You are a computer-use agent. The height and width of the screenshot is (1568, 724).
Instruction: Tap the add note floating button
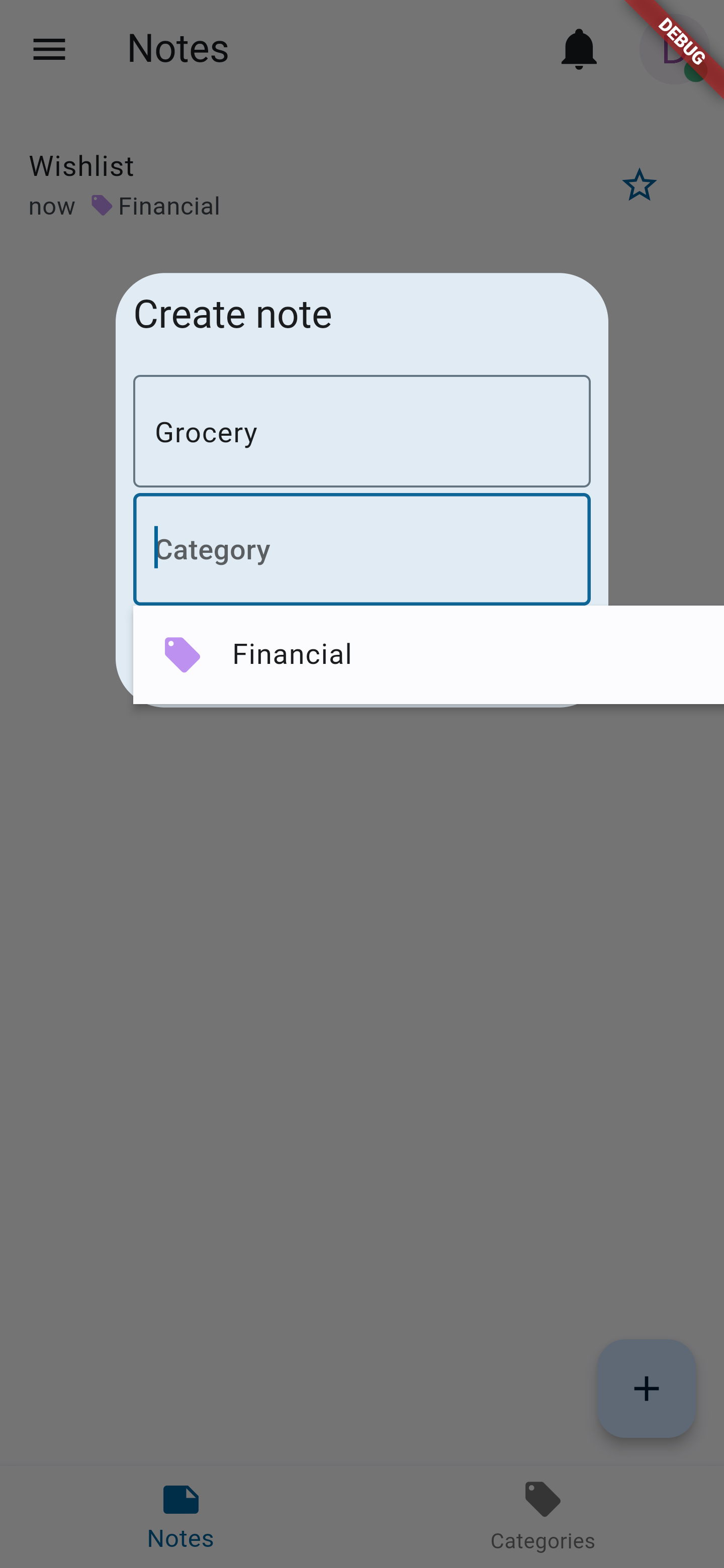pyautogui.click(x=646, y=1389)
